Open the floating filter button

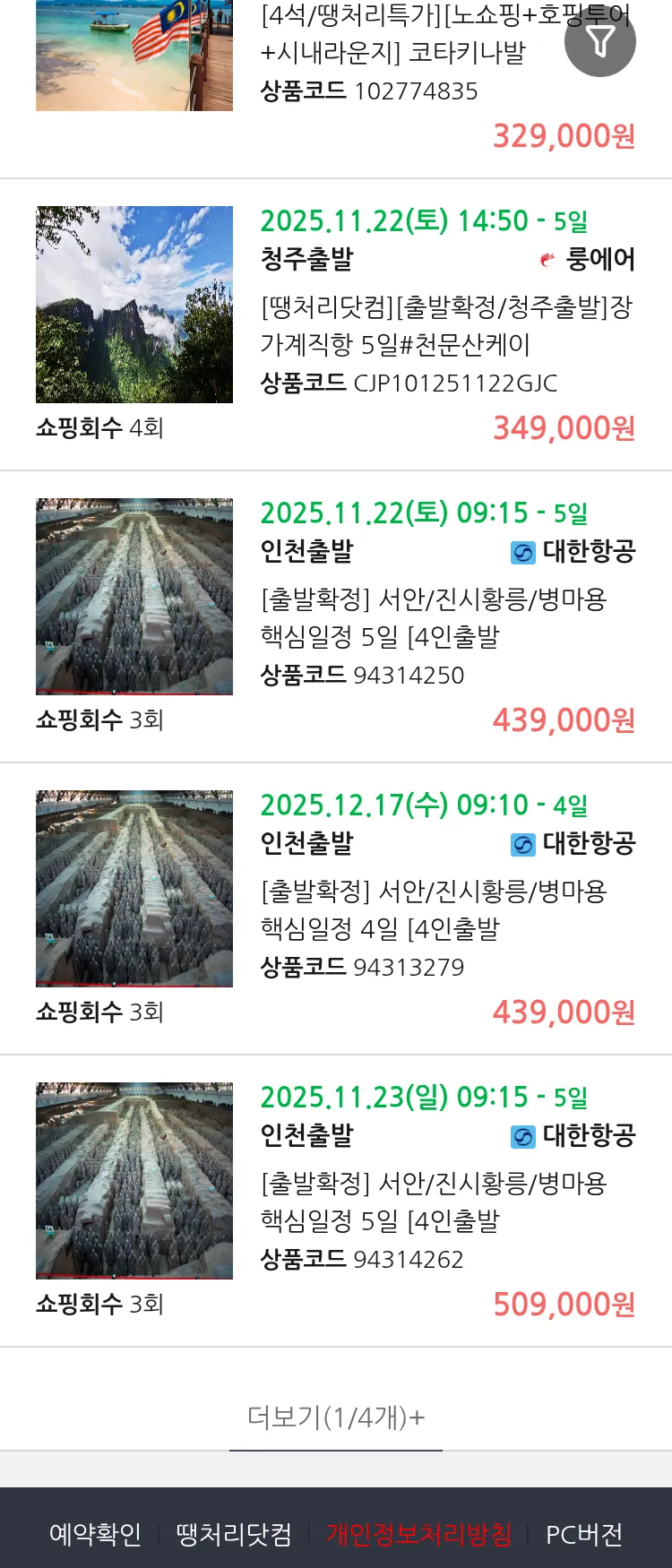click(599, 41)
